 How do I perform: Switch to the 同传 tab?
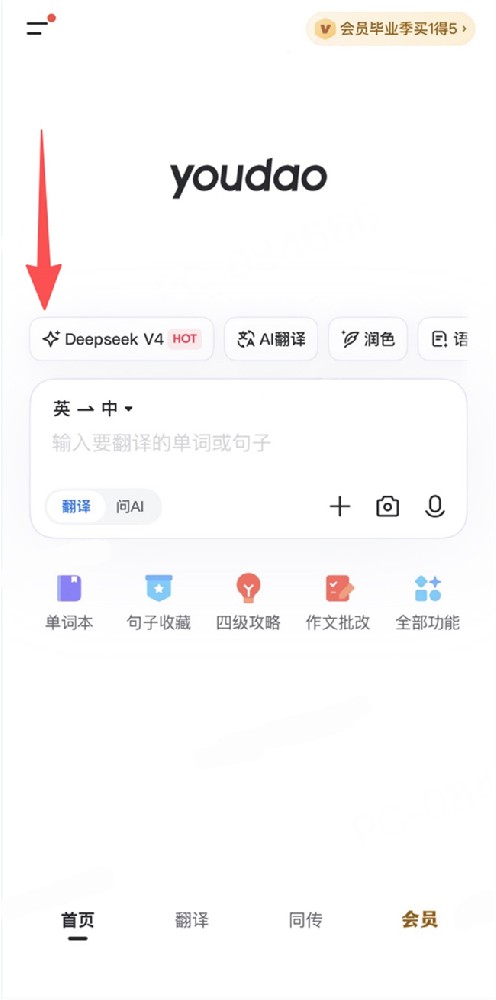pyautogui.click(x=305, y=920)
